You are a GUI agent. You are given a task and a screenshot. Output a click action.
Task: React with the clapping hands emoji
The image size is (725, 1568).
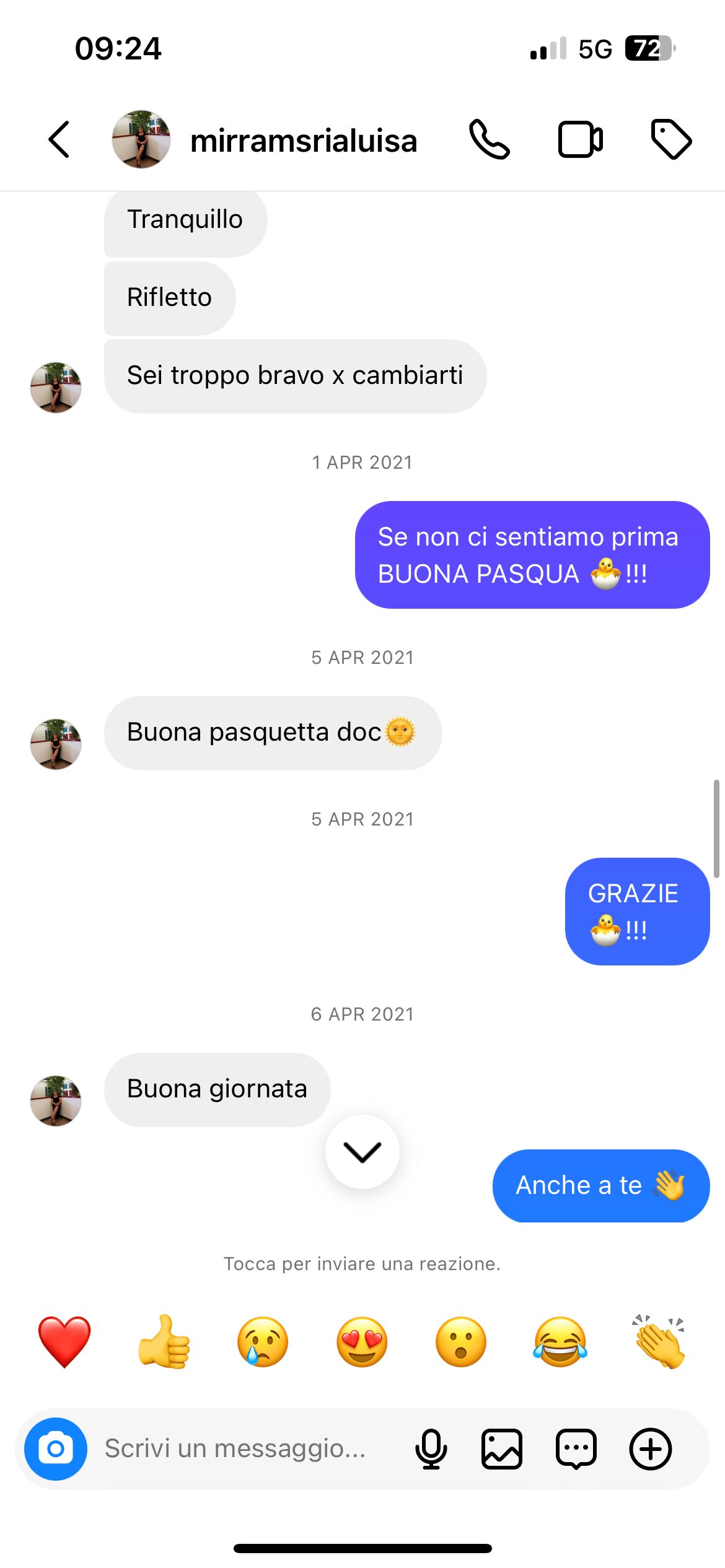tap(659, 1341)
